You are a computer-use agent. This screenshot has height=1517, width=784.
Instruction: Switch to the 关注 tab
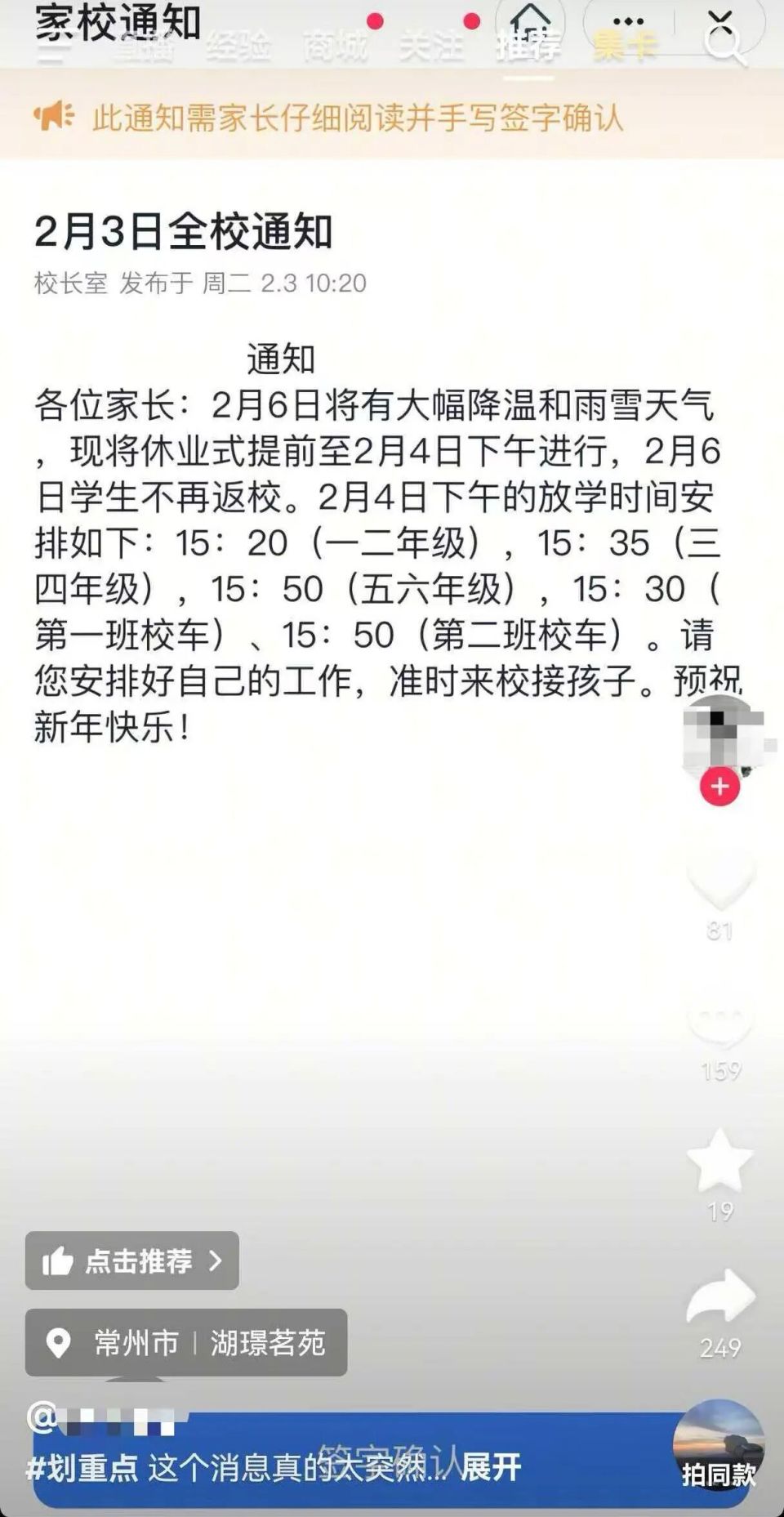click(x=433, y=47)
